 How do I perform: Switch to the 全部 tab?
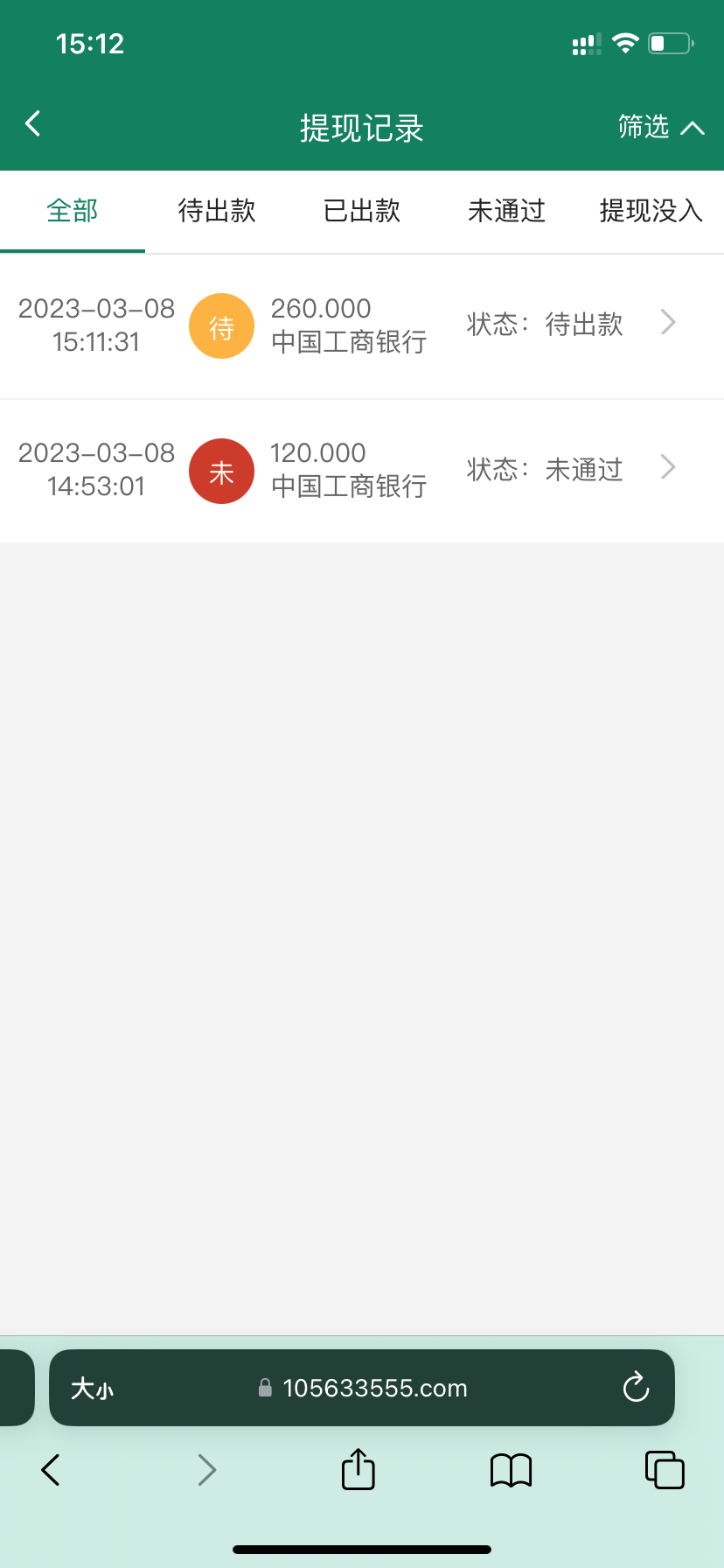tap(73, 211)
